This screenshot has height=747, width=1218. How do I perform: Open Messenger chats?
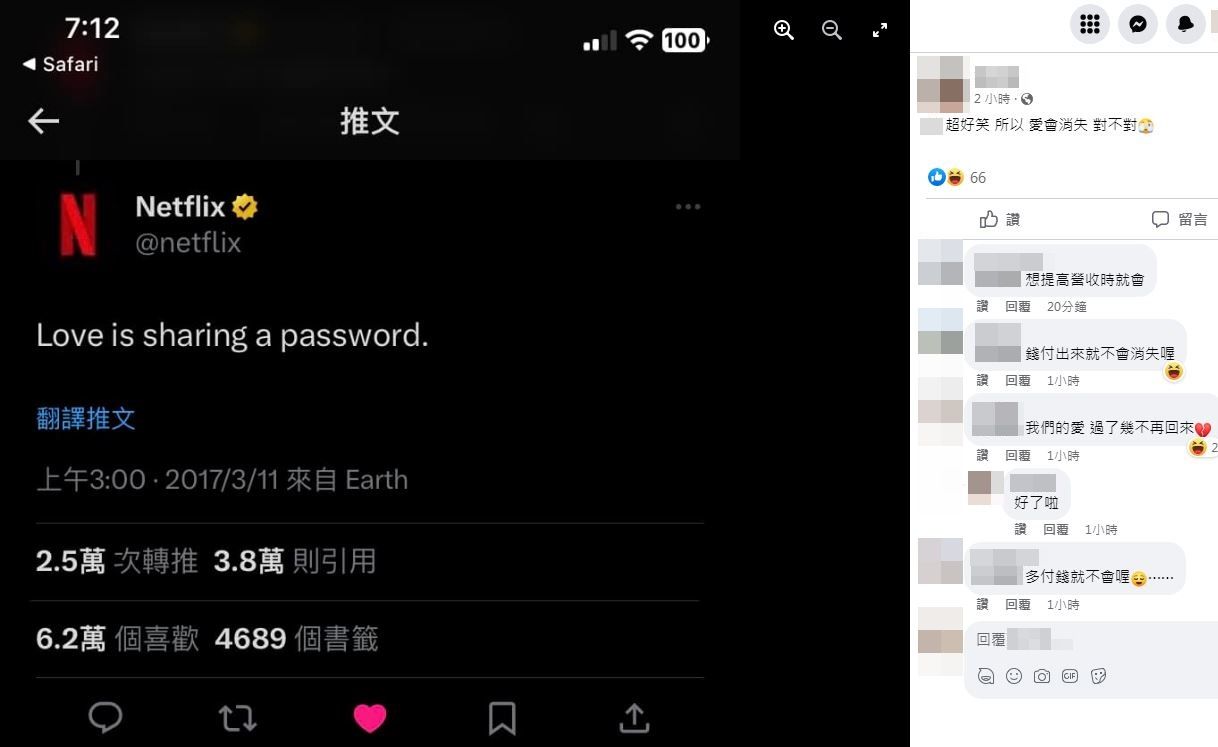click(x=1138, y=24)
